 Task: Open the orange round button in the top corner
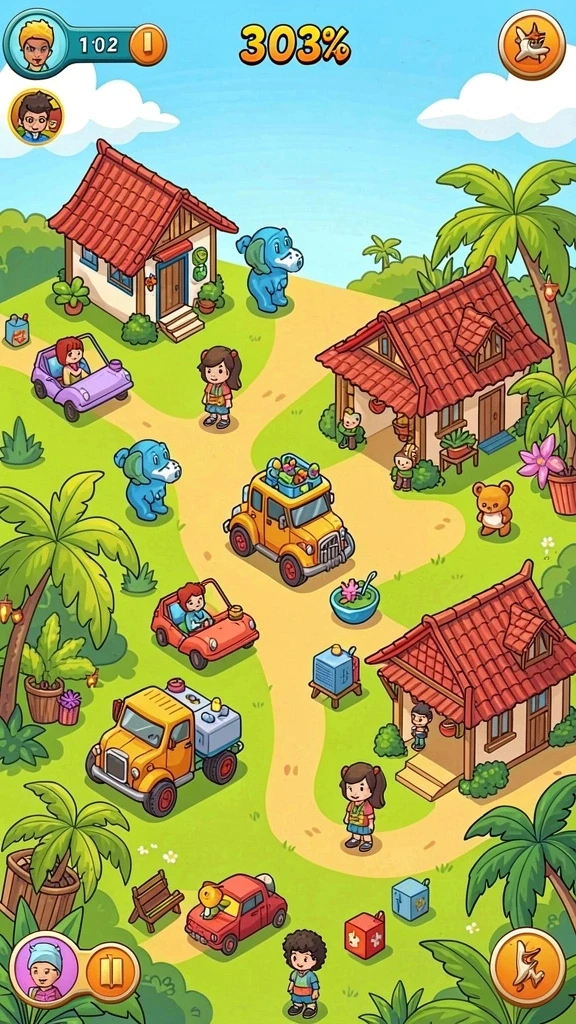[532, 45]
